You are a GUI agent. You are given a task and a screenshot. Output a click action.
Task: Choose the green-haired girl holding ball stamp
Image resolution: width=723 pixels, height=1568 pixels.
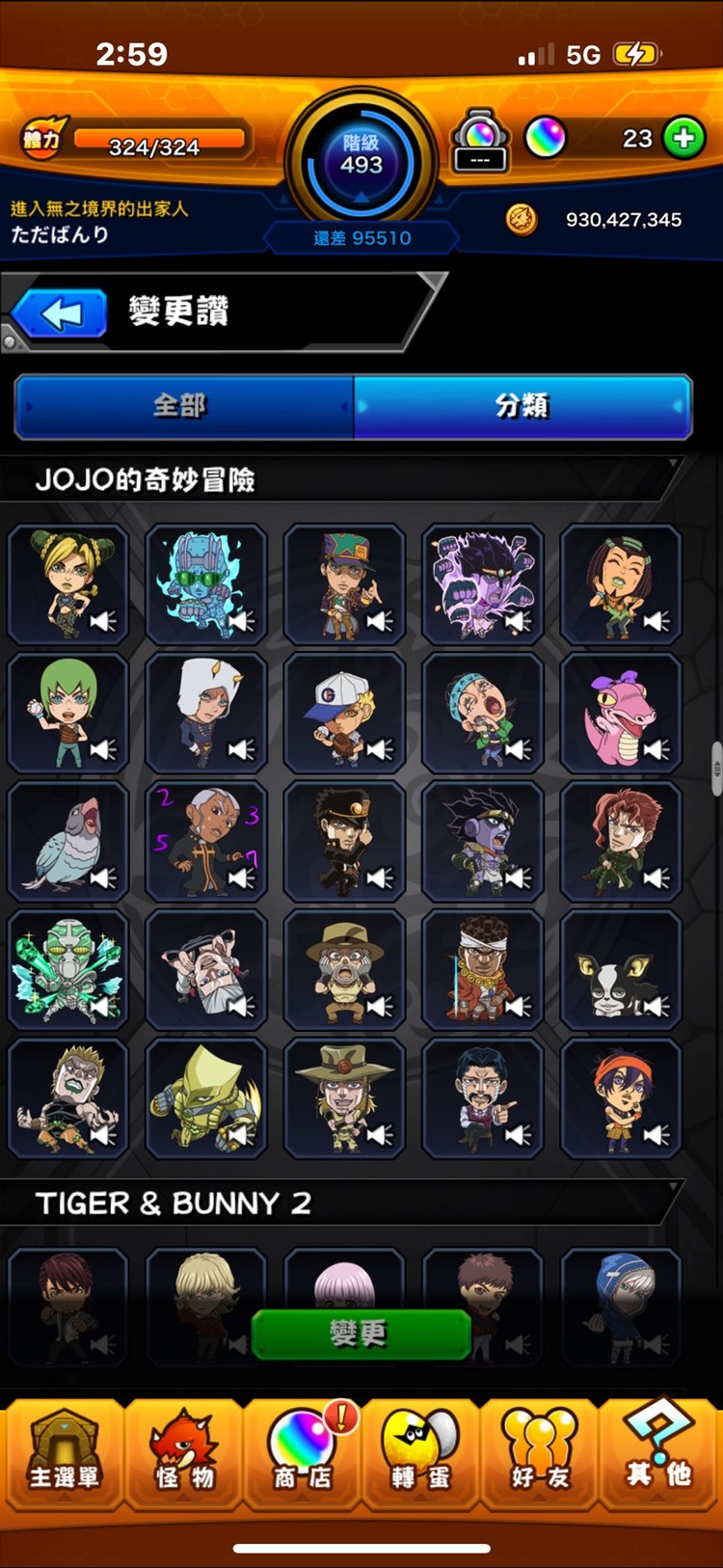pyautogui.click(x=67, y=713)
